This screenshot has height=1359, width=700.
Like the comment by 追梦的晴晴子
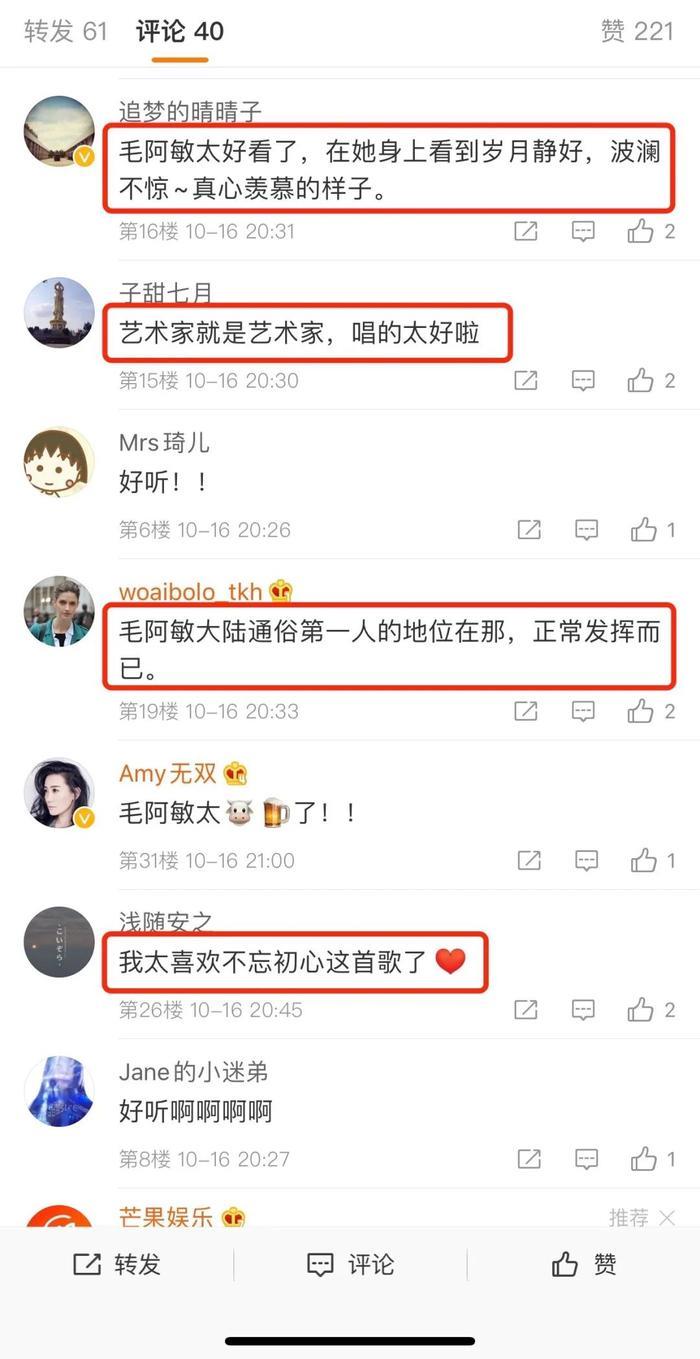[x=641, y=232]
